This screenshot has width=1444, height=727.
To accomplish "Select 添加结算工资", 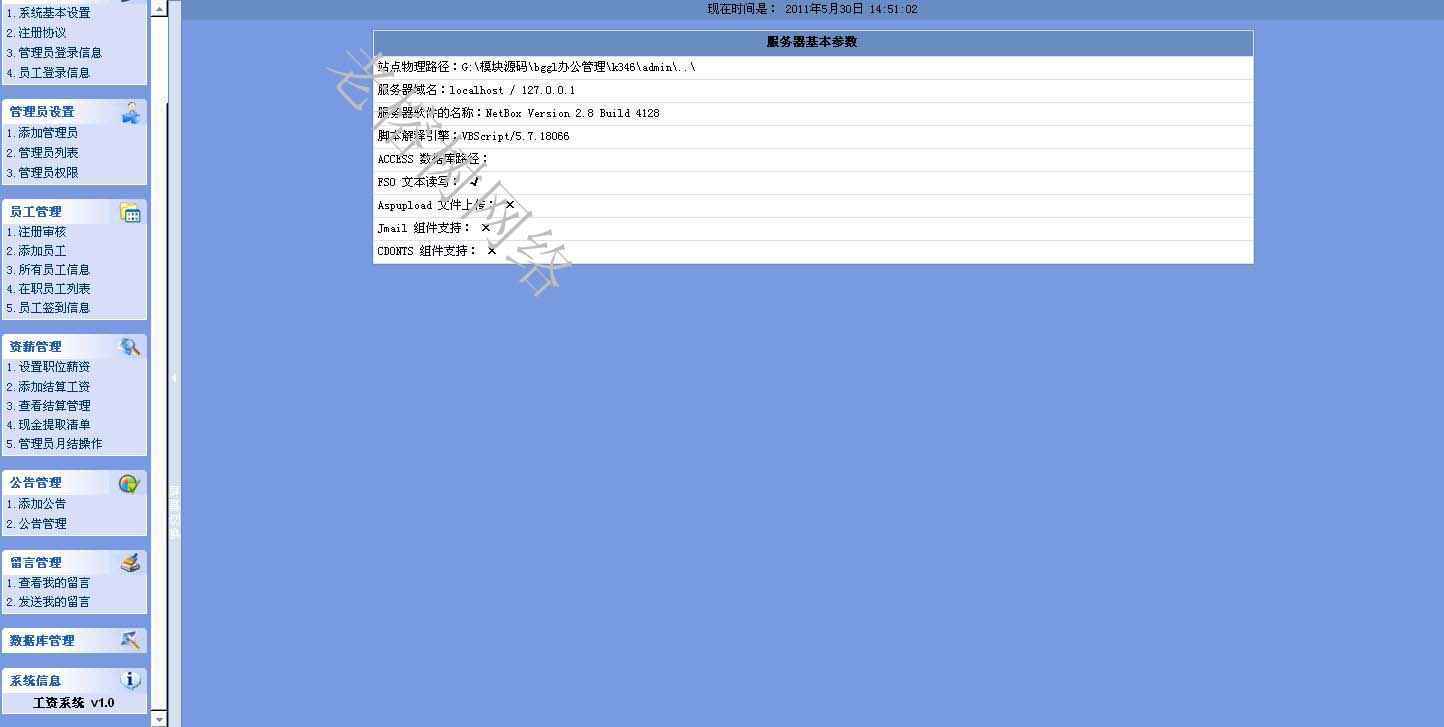I will 54,387.
